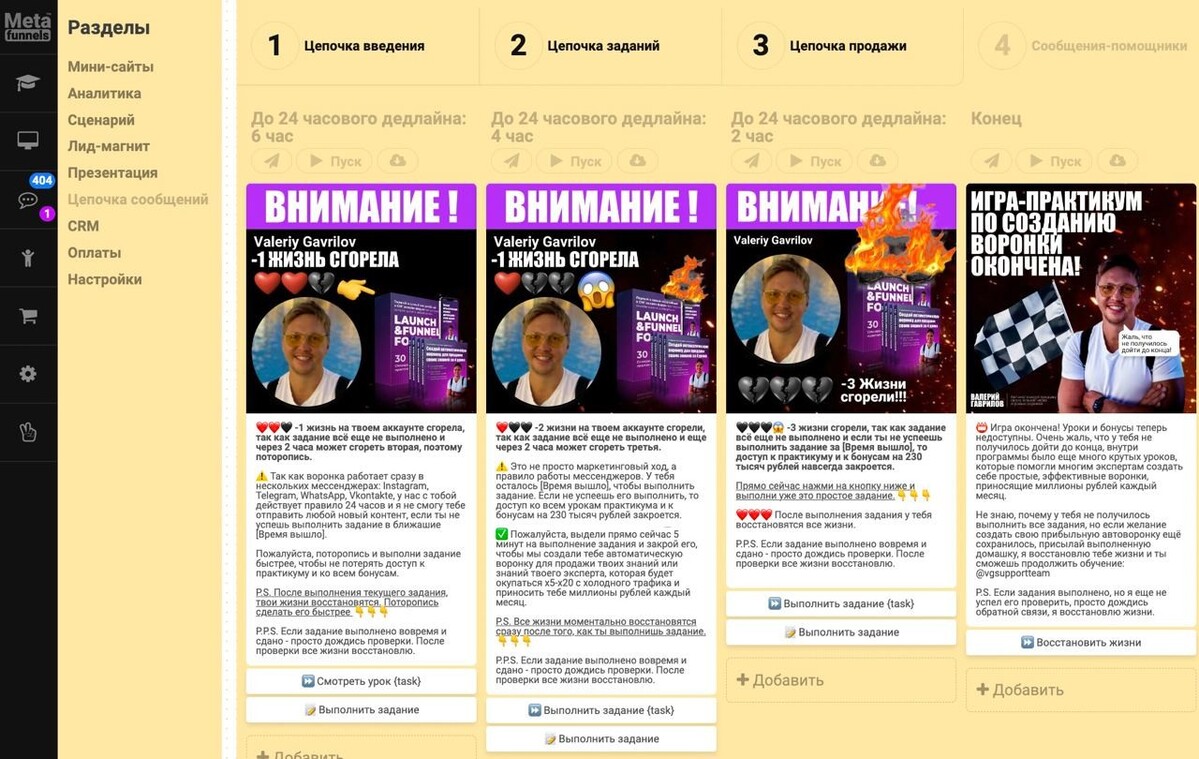Open chat messages icon with 404 badge
Screen dimensions: 1199x759
(28, 199)
